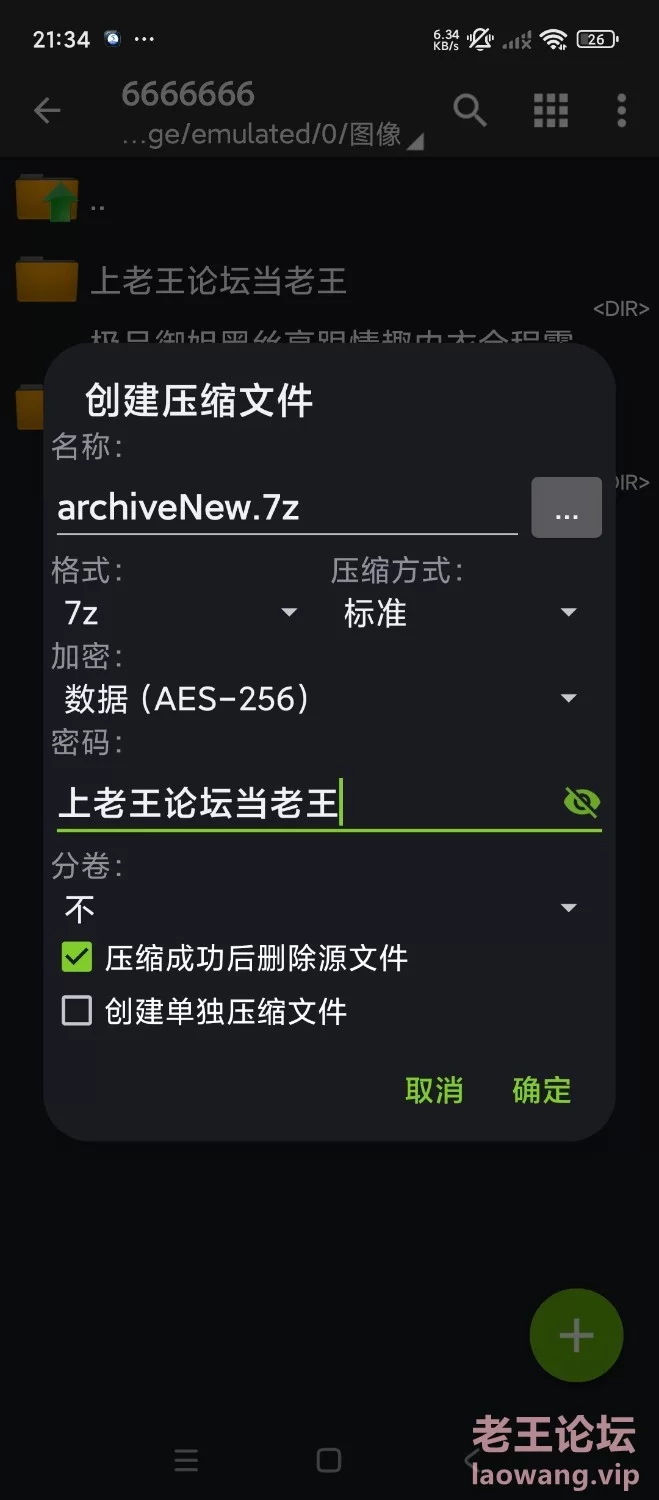
Task: Open the compression level dropdown showing 标准
Action: (460, 612)
